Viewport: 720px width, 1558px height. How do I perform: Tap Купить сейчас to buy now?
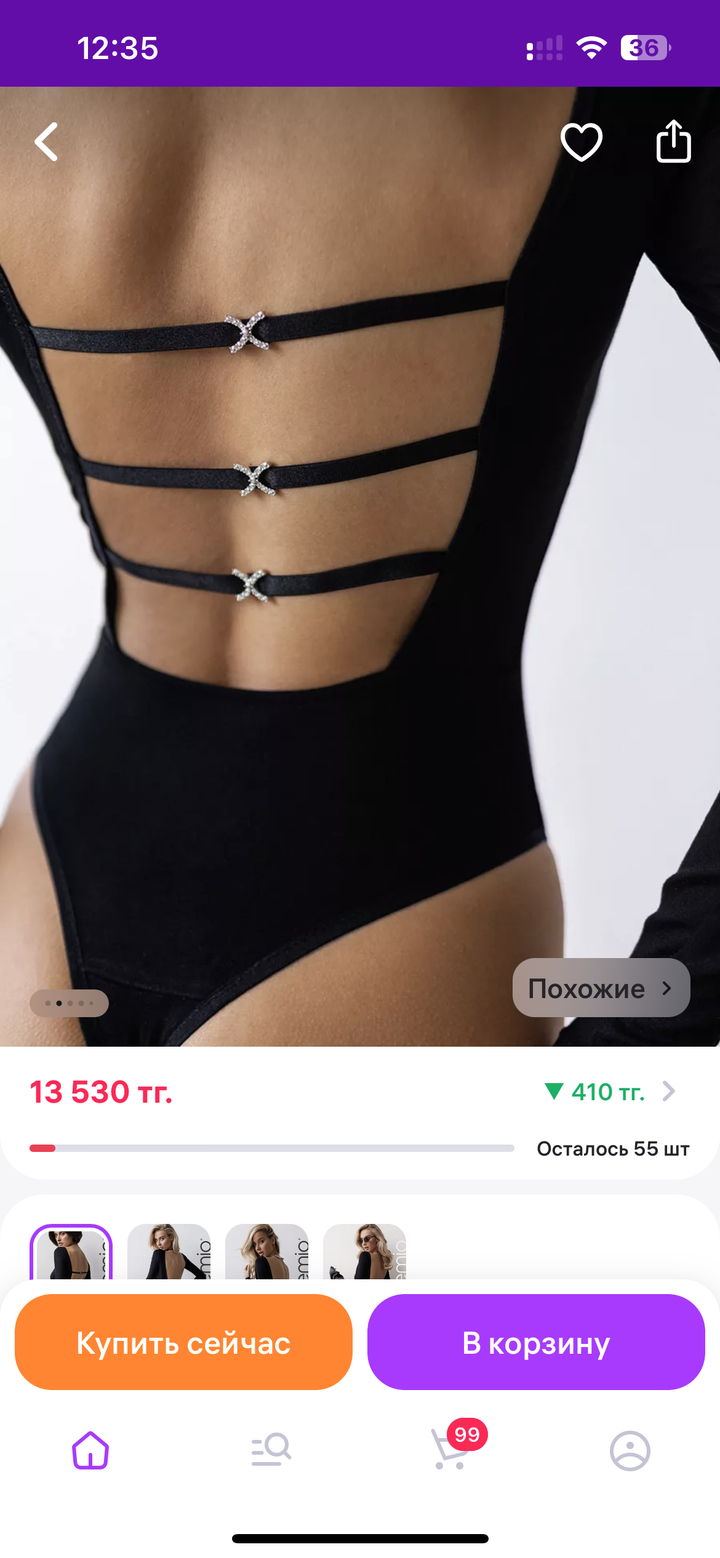[x=183, y=1341]
